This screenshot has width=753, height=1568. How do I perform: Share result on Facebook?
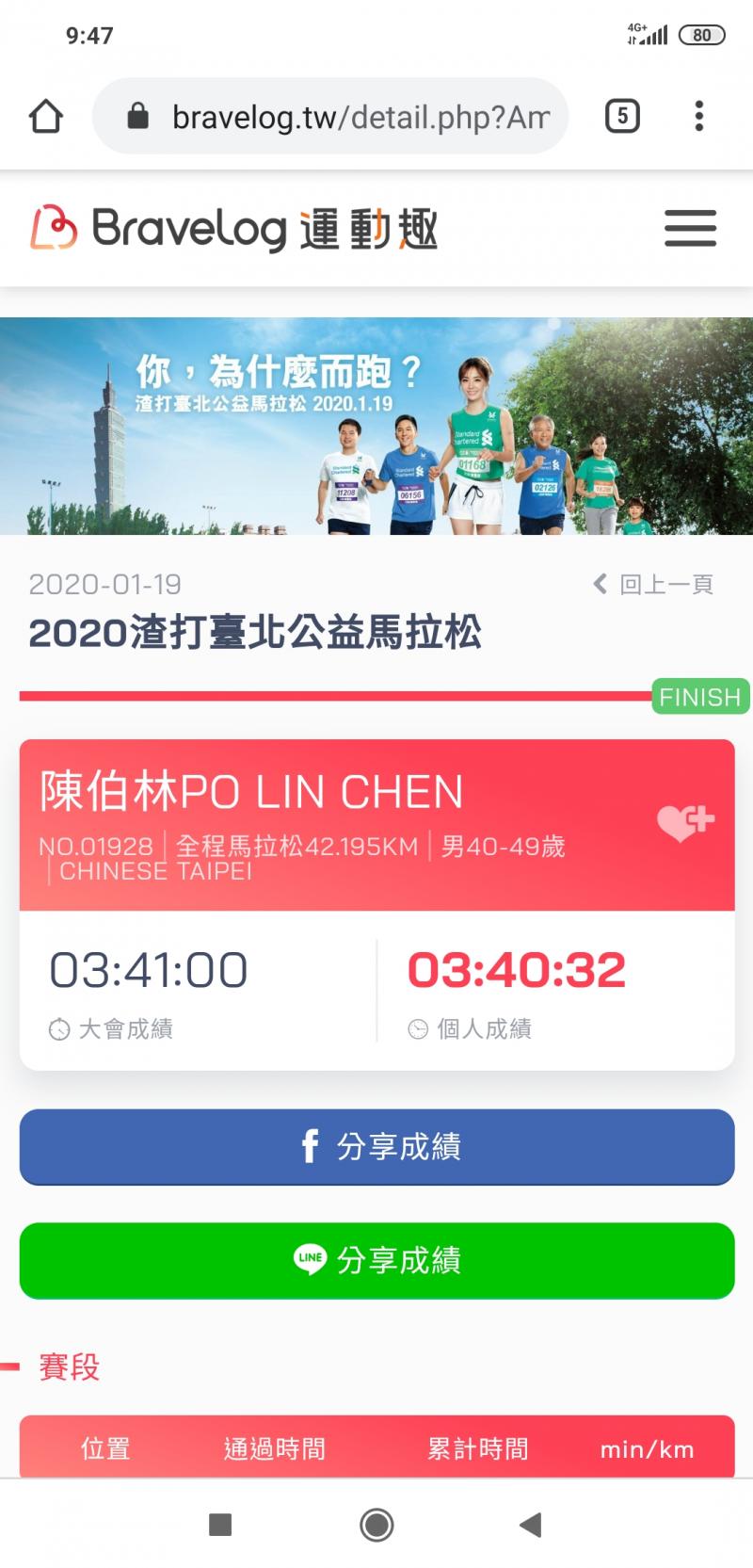(376, 1146)
